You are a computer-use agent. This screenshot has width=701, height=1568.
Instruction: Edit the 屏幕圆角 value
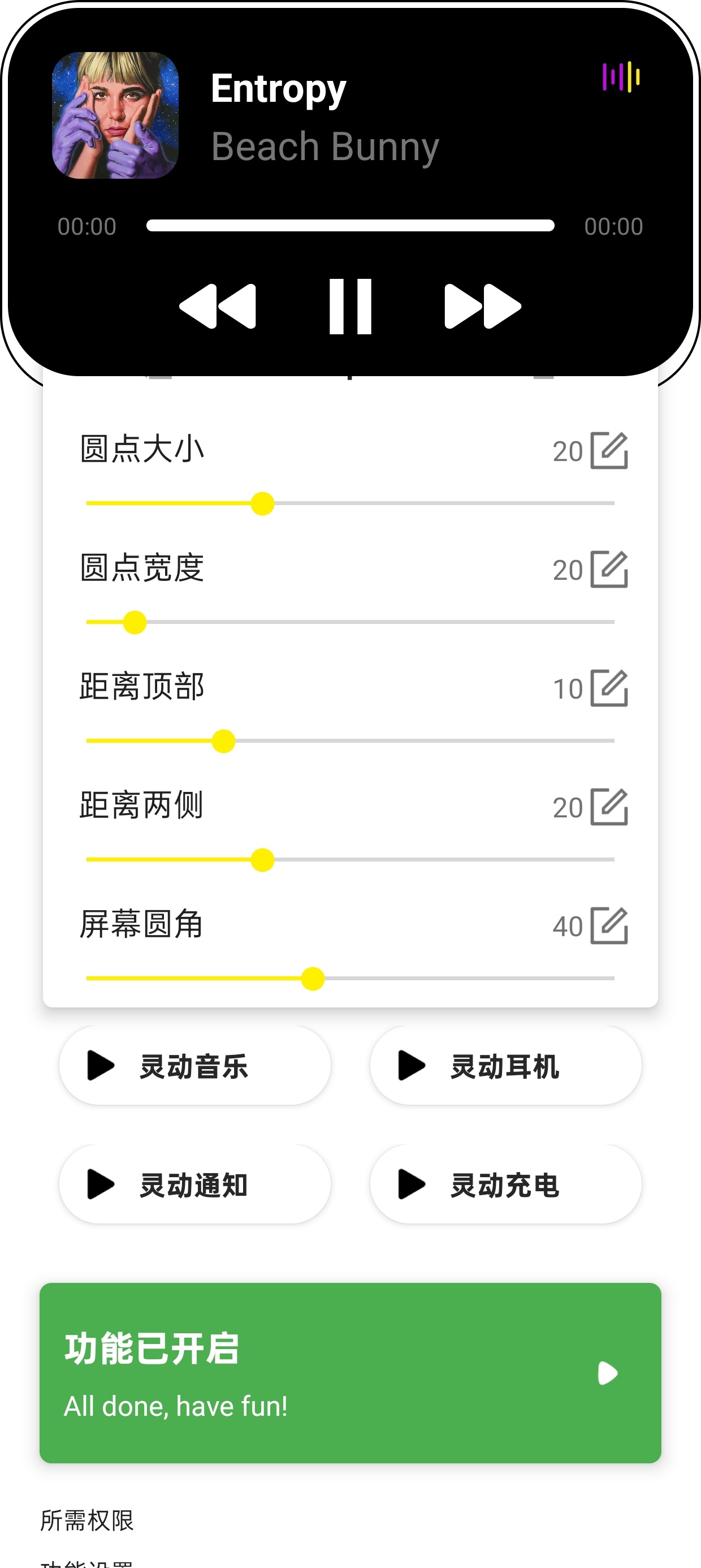(x=609, y=925)
